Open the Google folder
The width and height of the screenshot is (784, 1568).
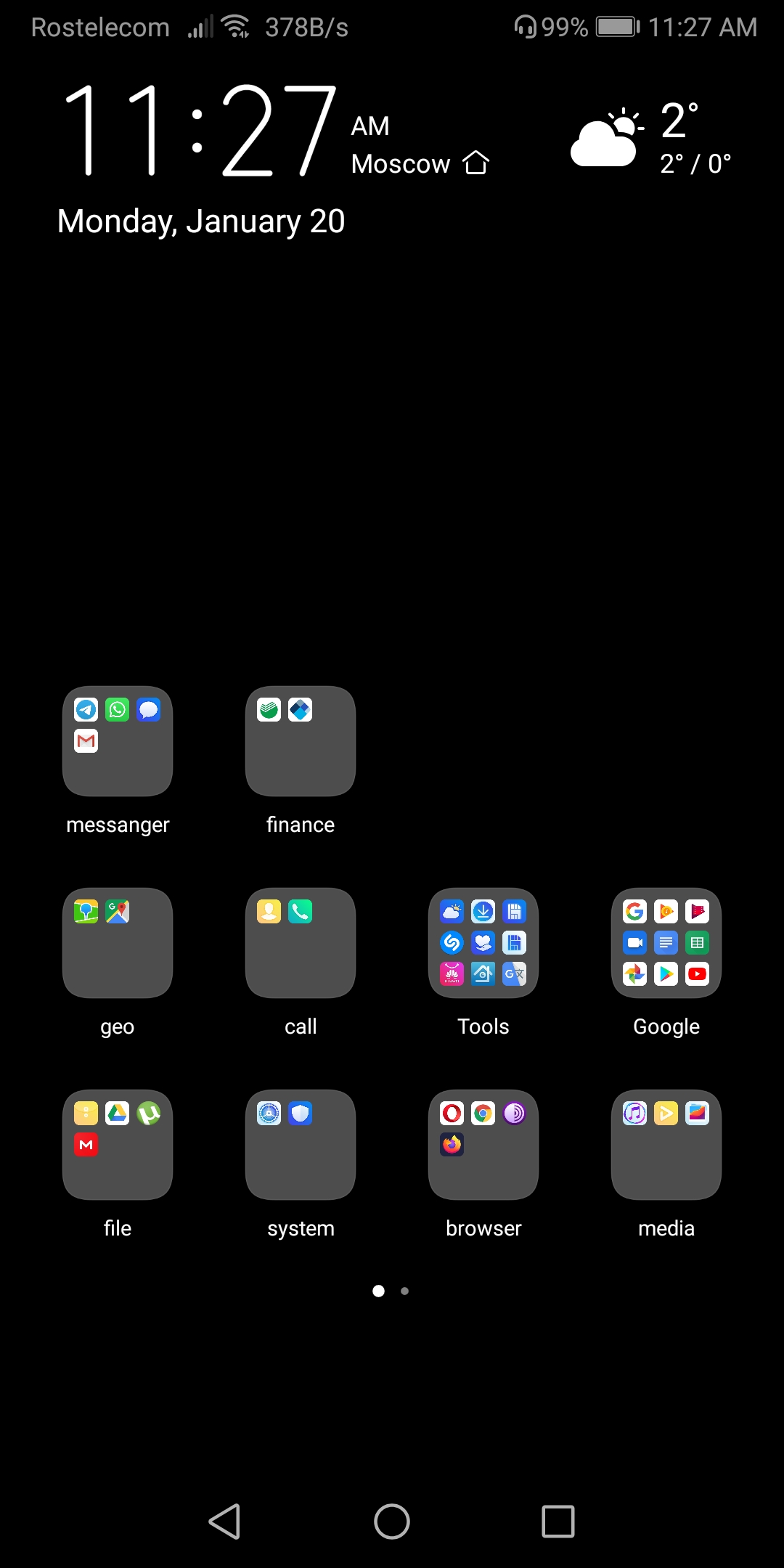coord(666,943)
